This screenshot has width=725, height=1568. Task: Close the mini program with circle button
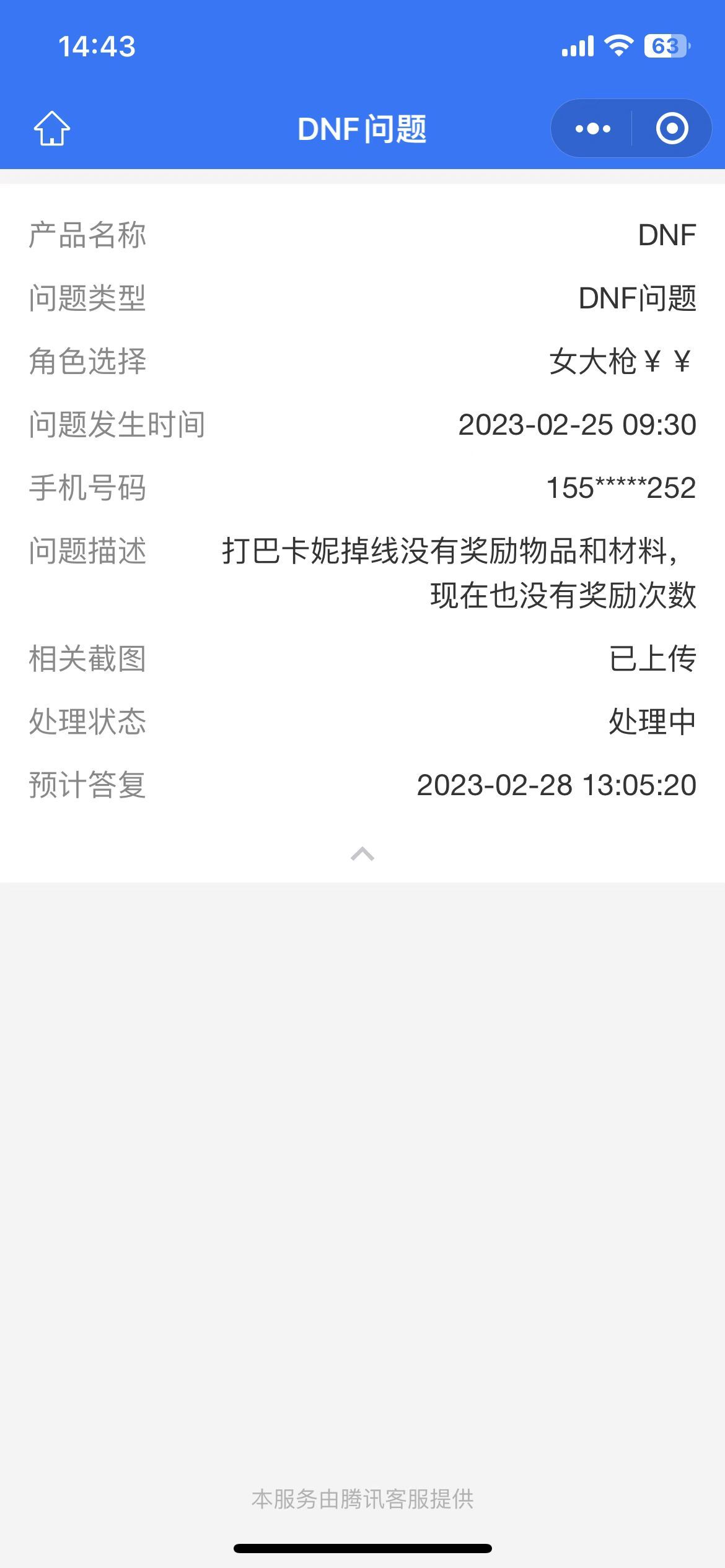coord(672,128)
